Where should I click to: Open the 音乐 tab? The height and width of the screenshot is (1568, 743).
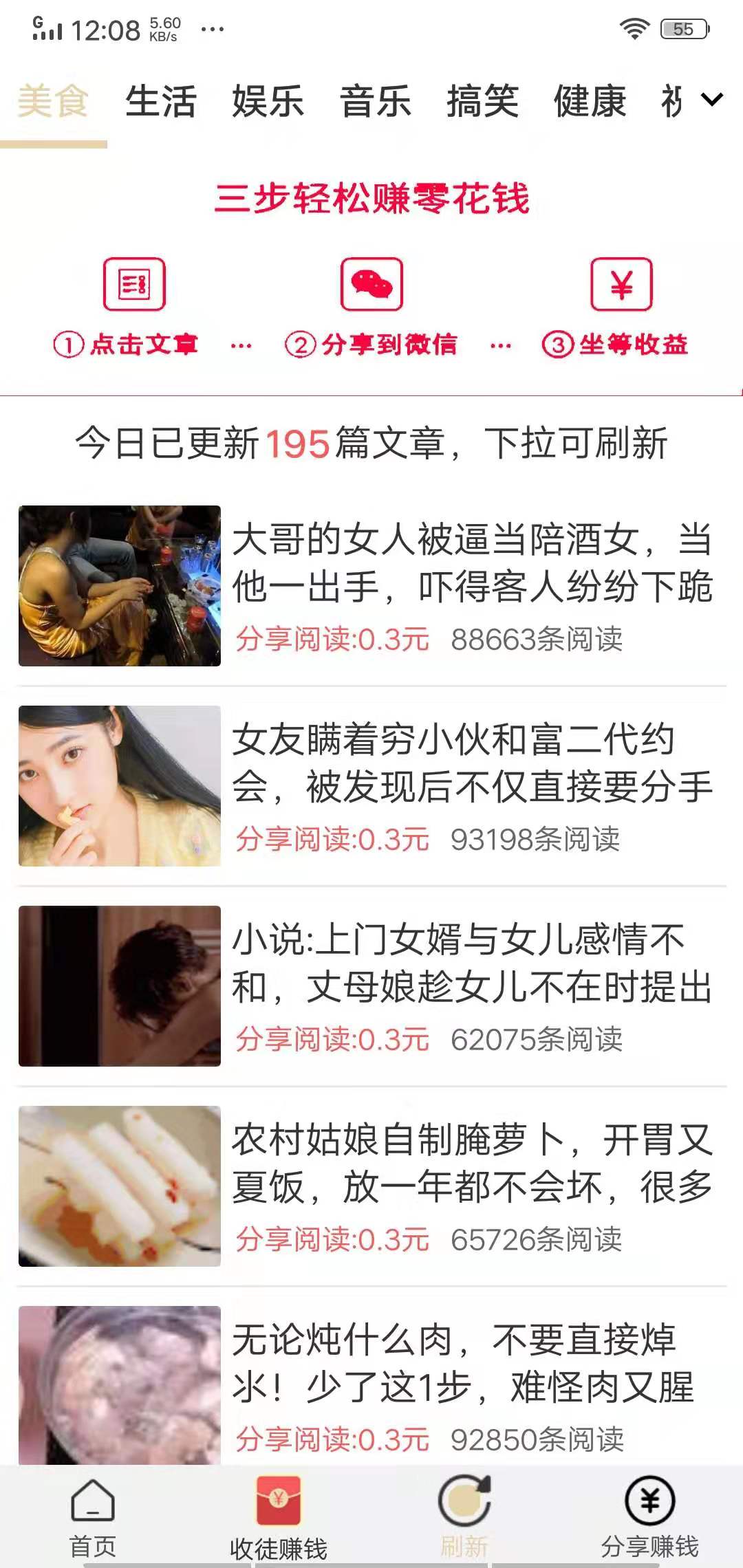[374, 102]
